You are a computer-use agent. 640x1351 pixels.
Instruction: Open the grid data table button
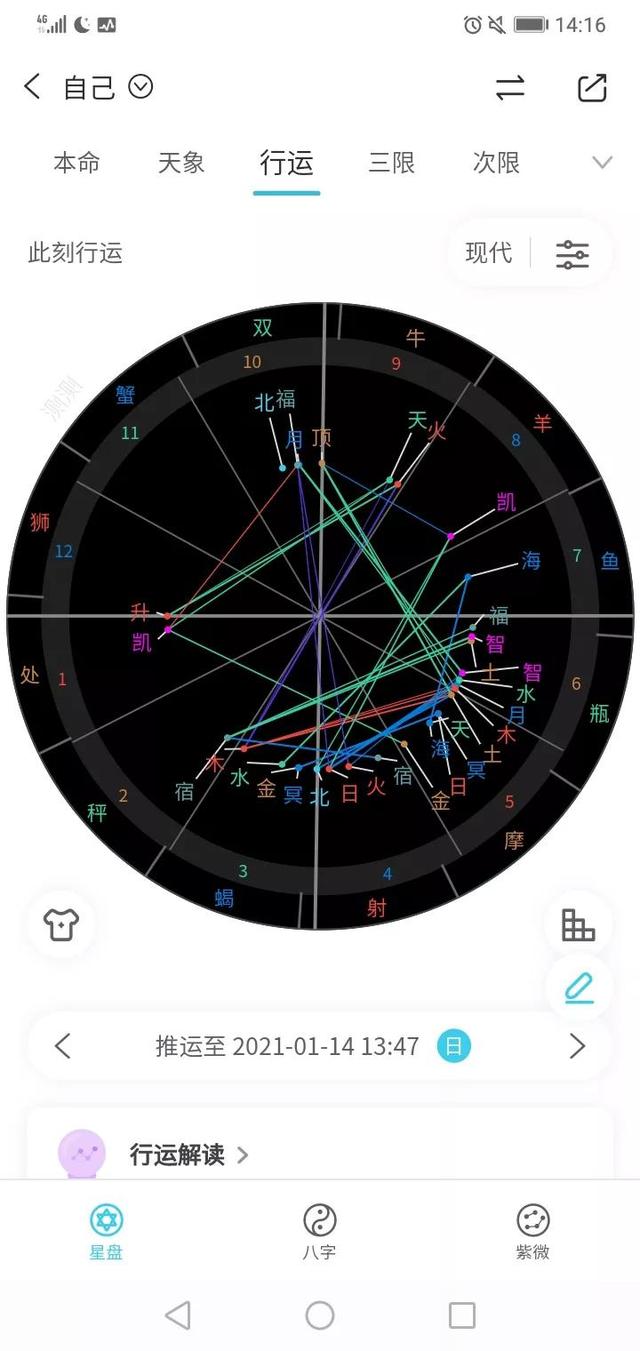[x=577, y=925]
